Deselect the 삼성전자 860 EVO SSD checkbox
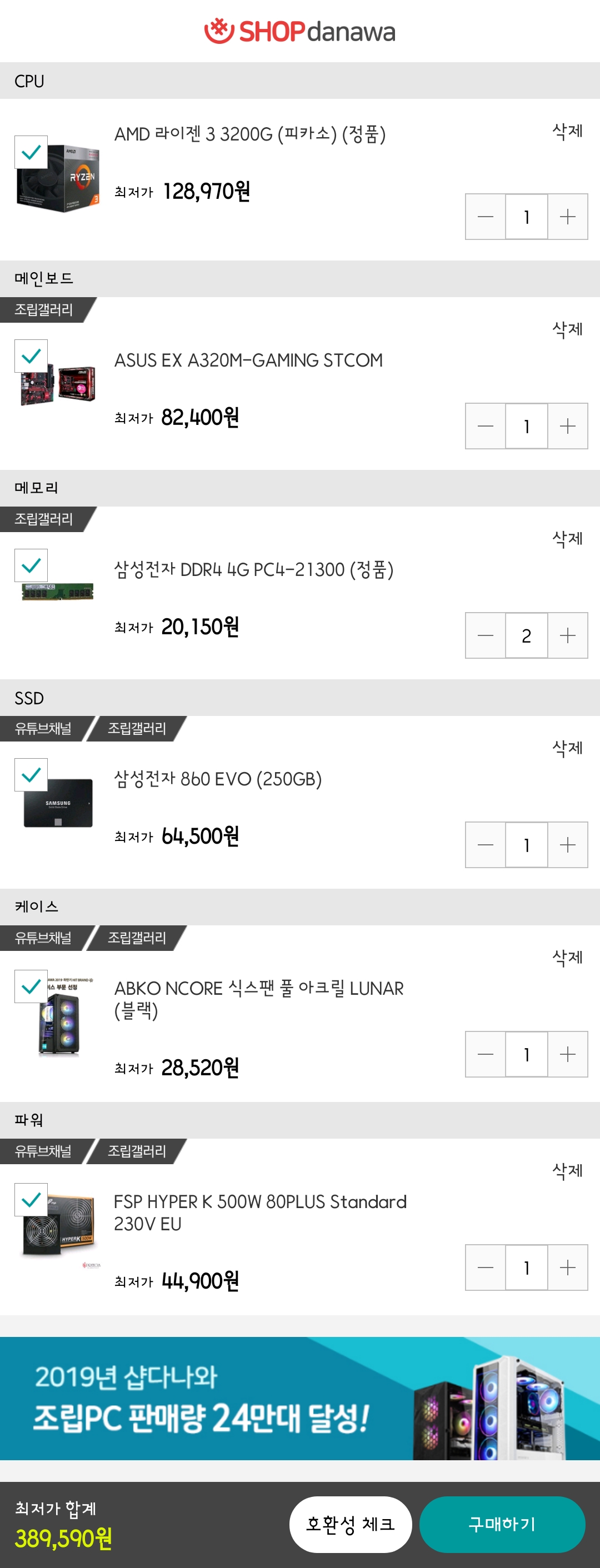The image size is (600, 1568). click(x=31, y=775)
